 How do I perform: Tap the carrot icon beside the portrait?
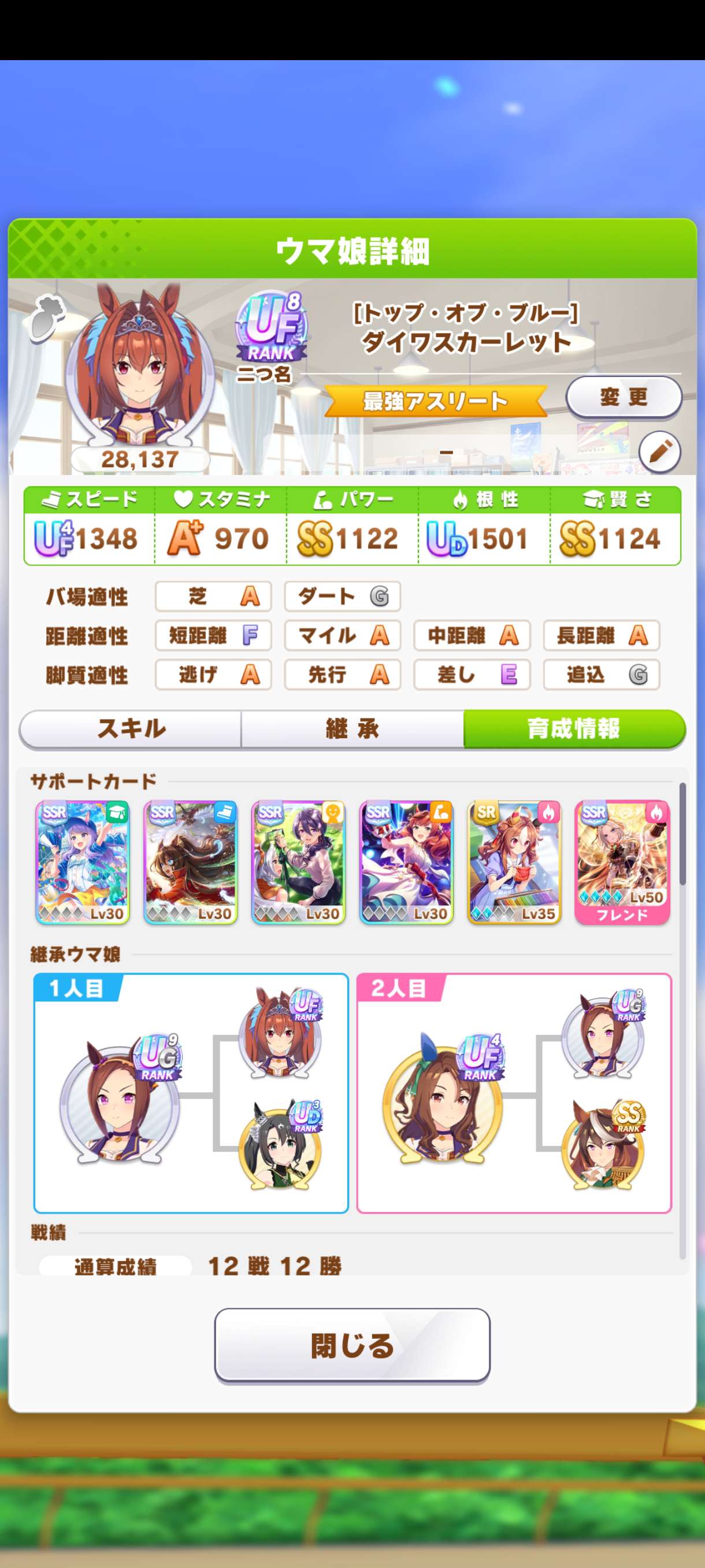coord(46,316)
